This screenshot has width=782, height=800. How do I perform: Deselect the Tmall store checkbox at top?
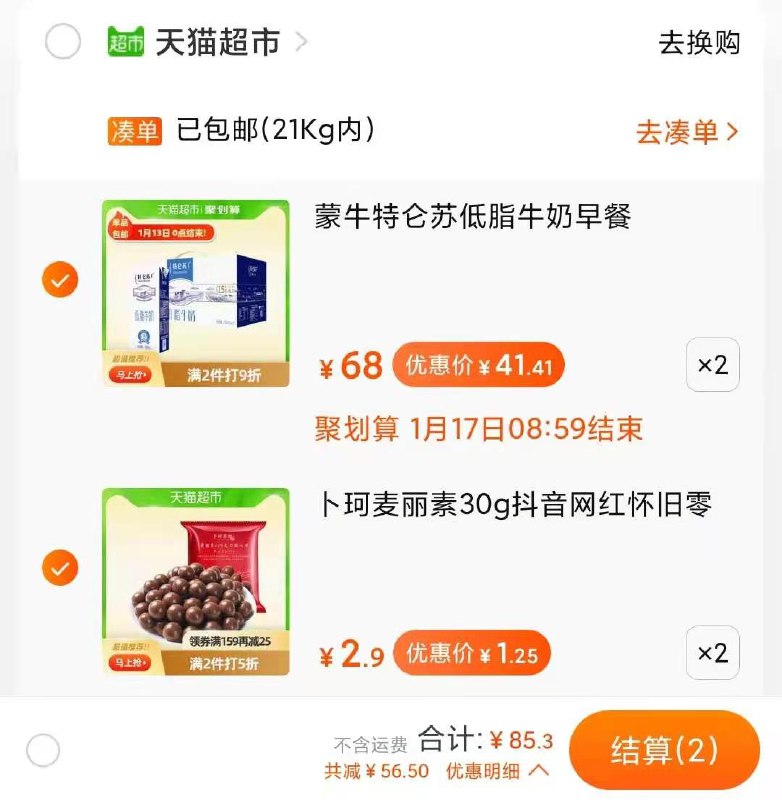coord(62,42)
